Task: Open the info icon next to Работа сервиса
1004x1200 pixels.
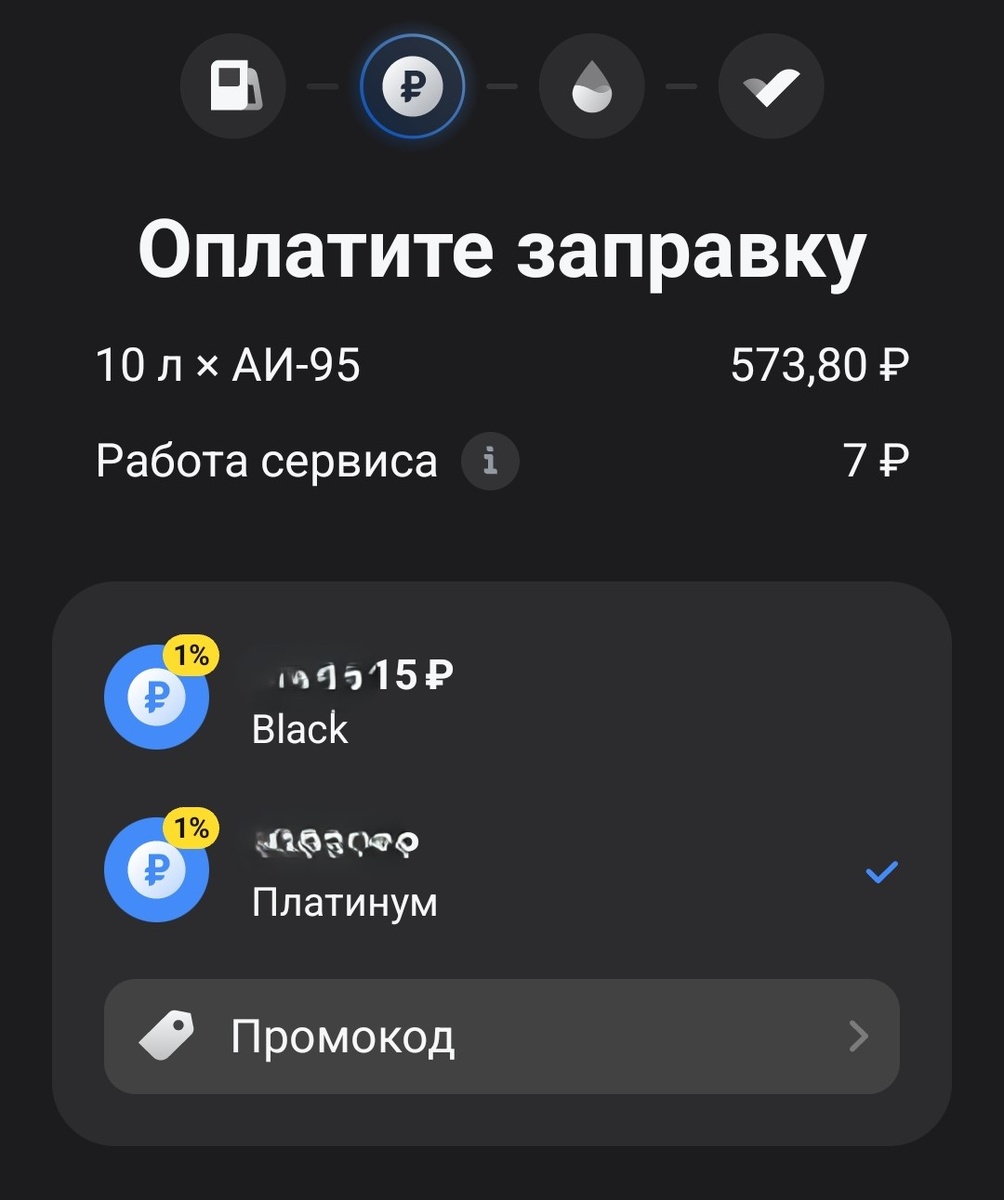Action: (x=489, y=461)
